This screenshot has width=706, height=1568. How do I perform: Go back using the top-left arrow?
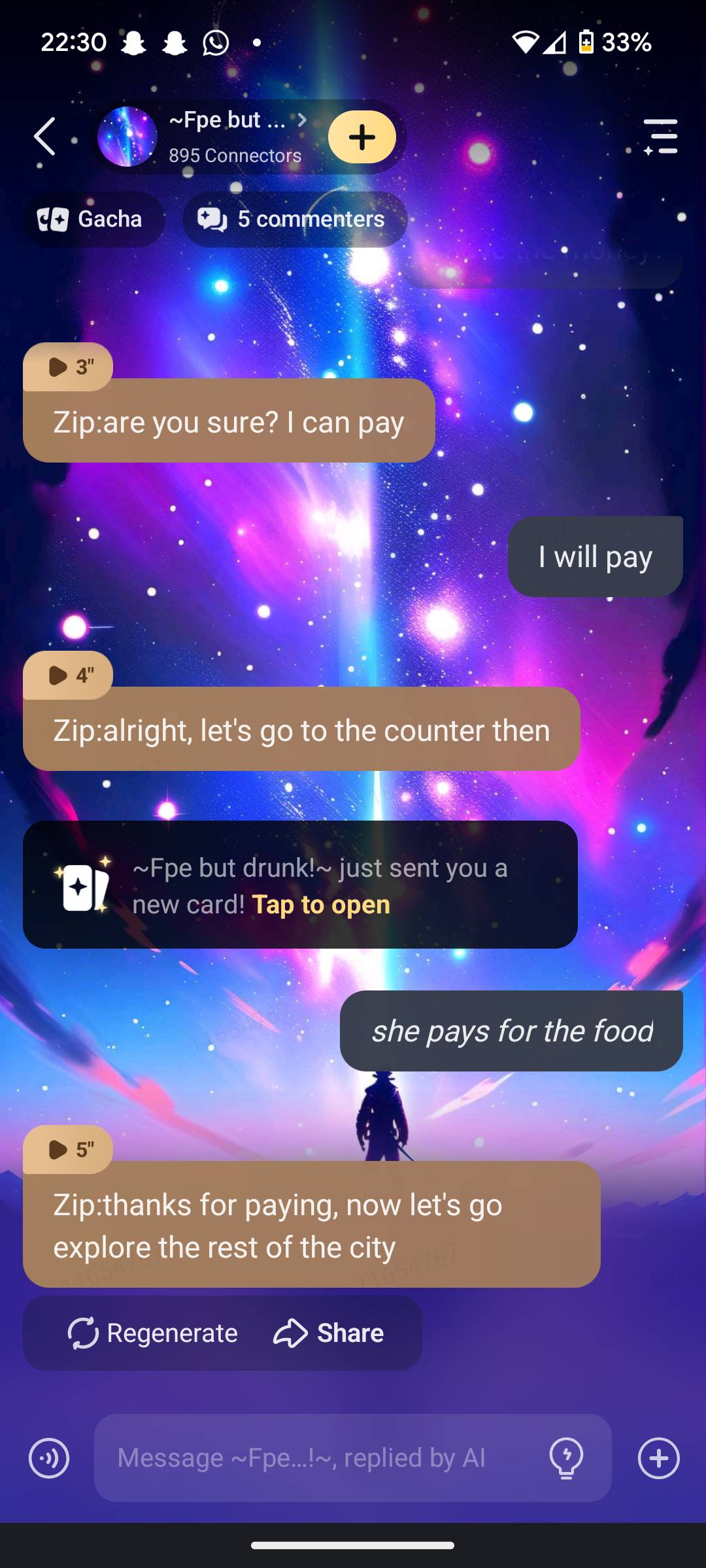pos(44,137)
